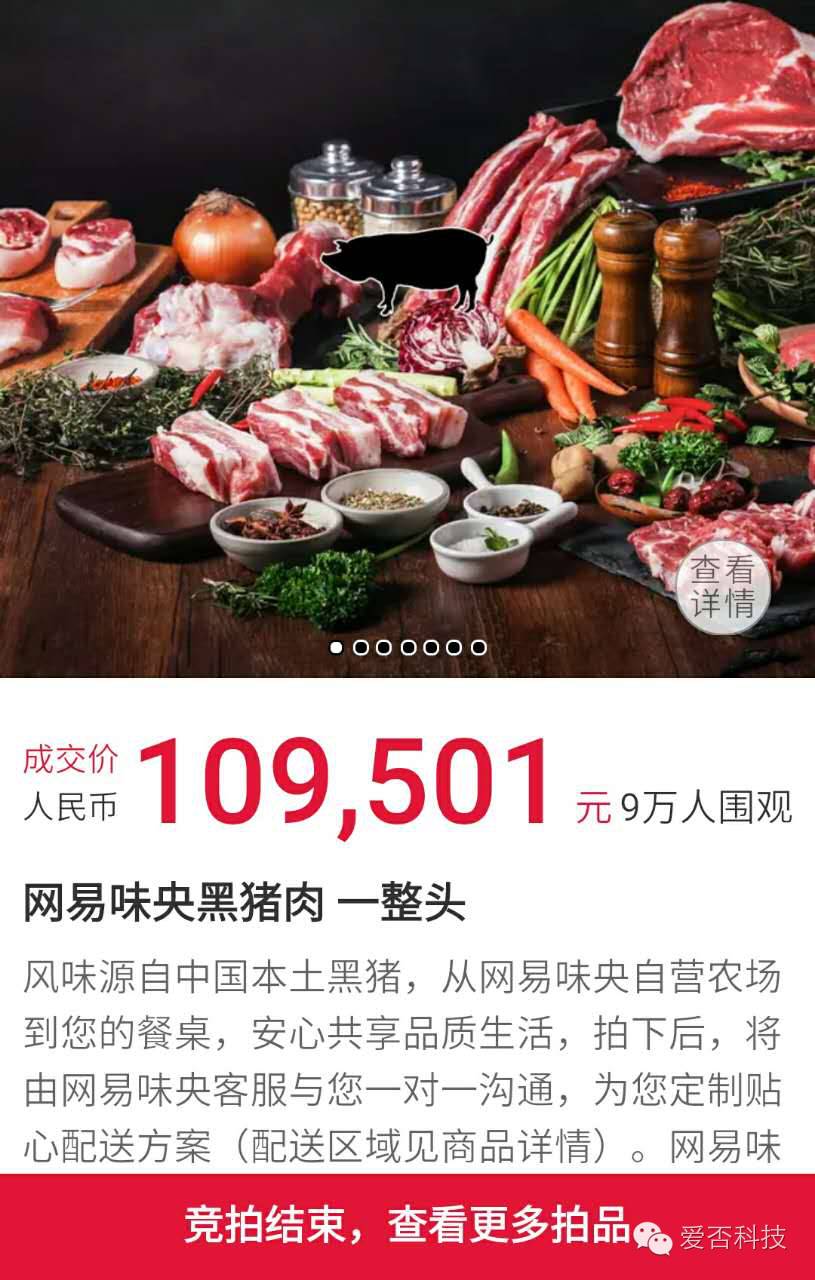Activate the second carousel indicator dot

point(359,648)
